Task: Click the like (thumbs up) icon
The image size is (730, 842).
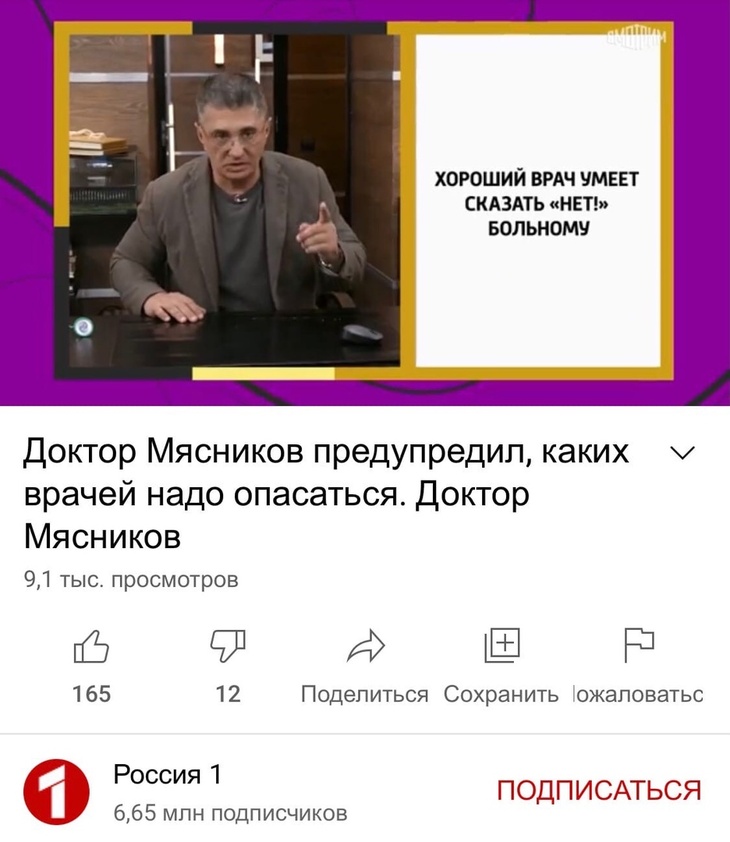Action: click(x=89, y=648)
